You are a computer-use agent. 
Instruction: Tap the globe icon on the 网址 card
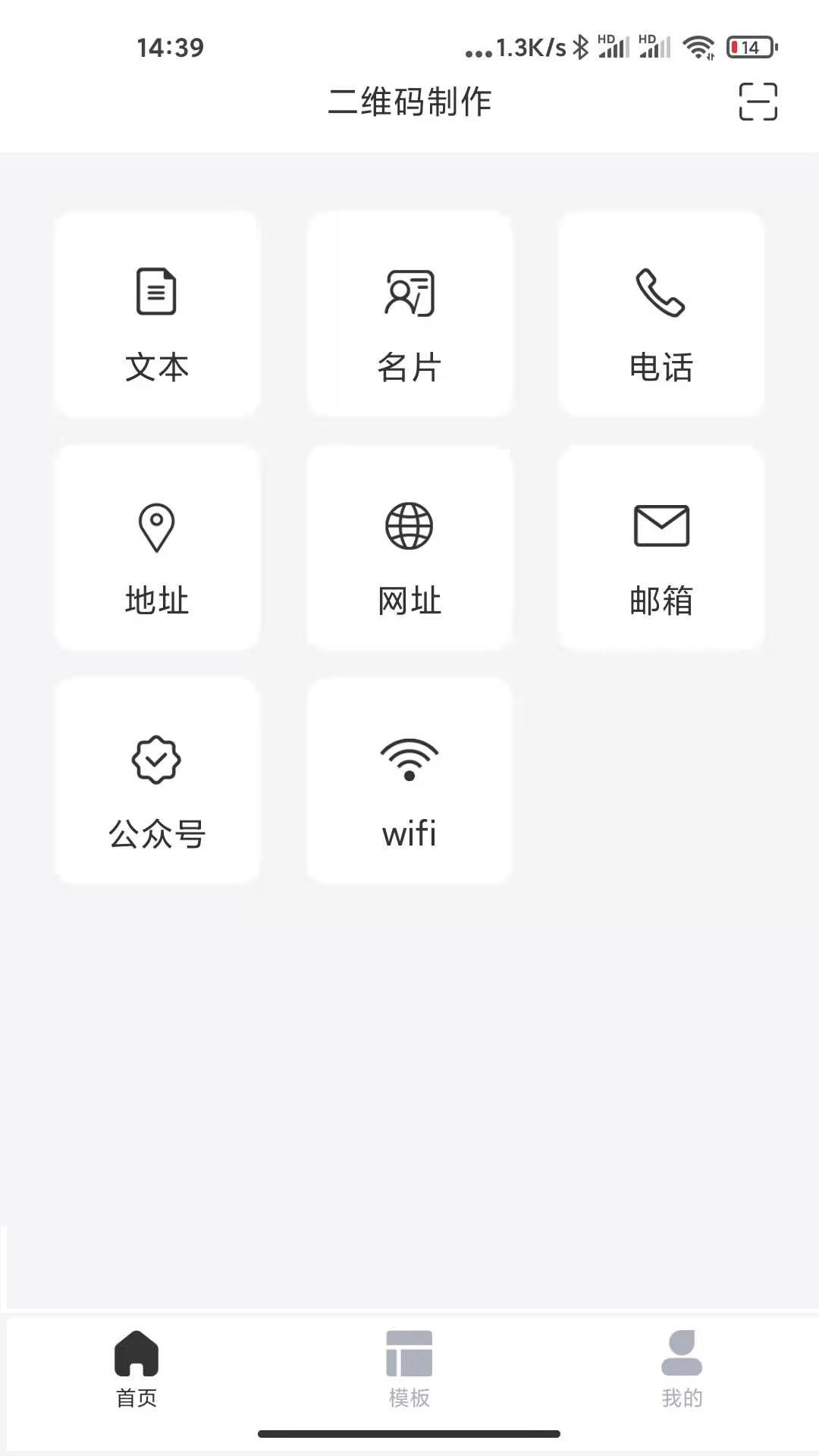(x=409, y=525)
